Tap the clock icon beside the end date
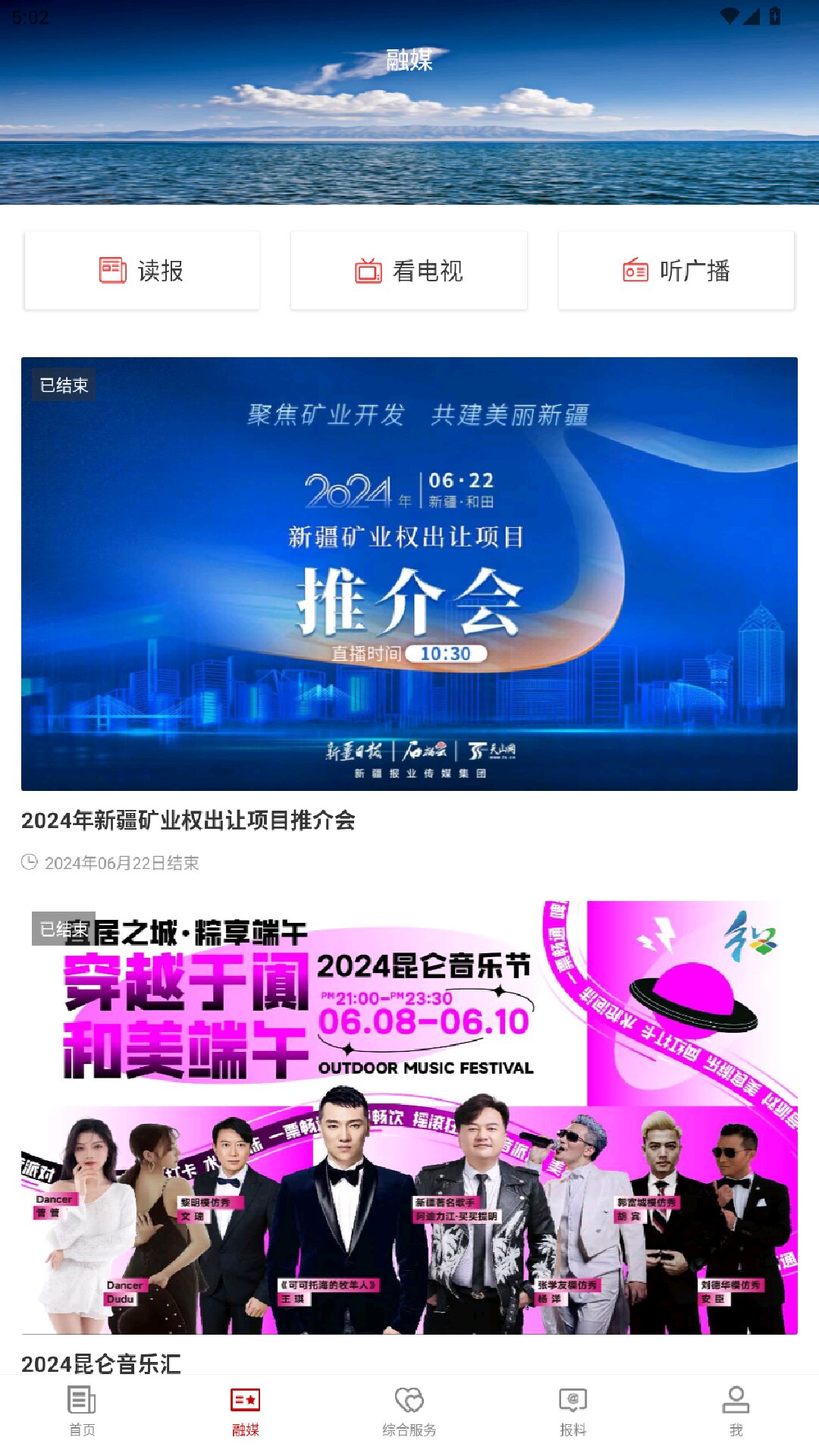819x1456 pixels. pyautogui.click(x=30, y=863)
